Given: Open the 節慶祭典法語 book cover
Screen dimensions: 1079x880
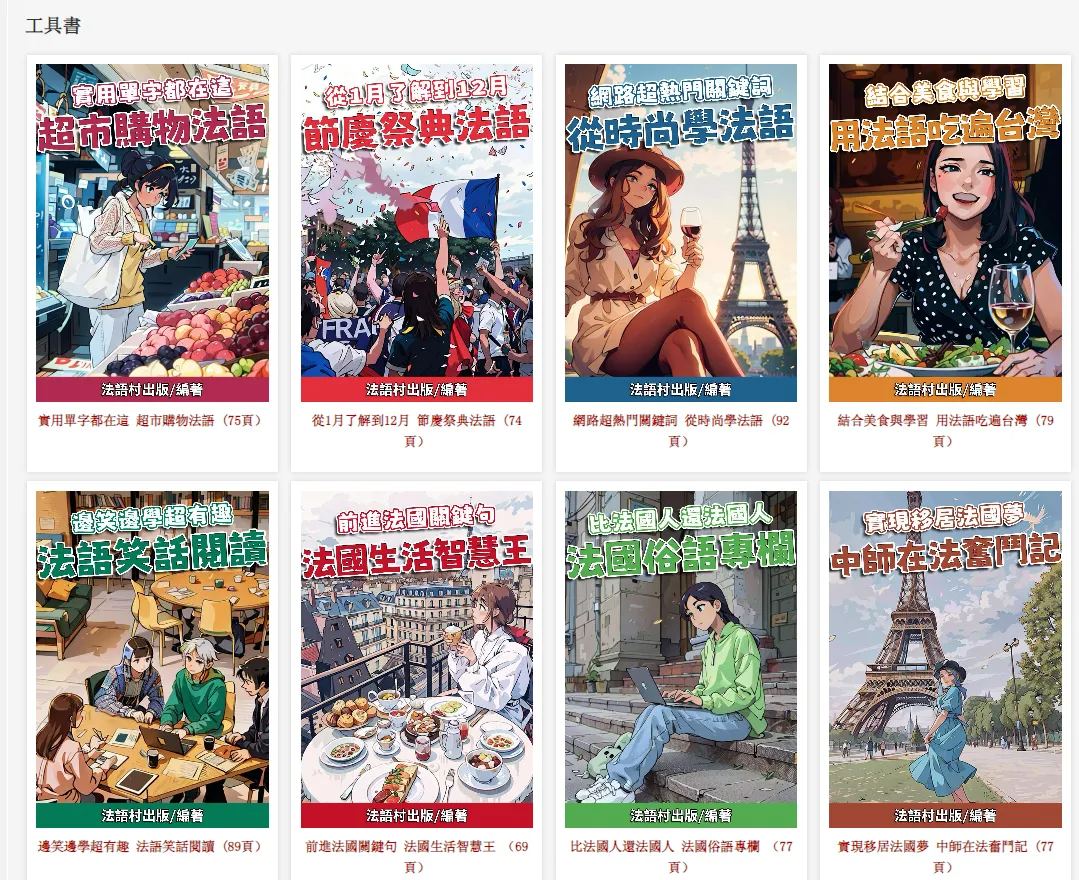Looking at the screenshot, I should pos(416,232).
